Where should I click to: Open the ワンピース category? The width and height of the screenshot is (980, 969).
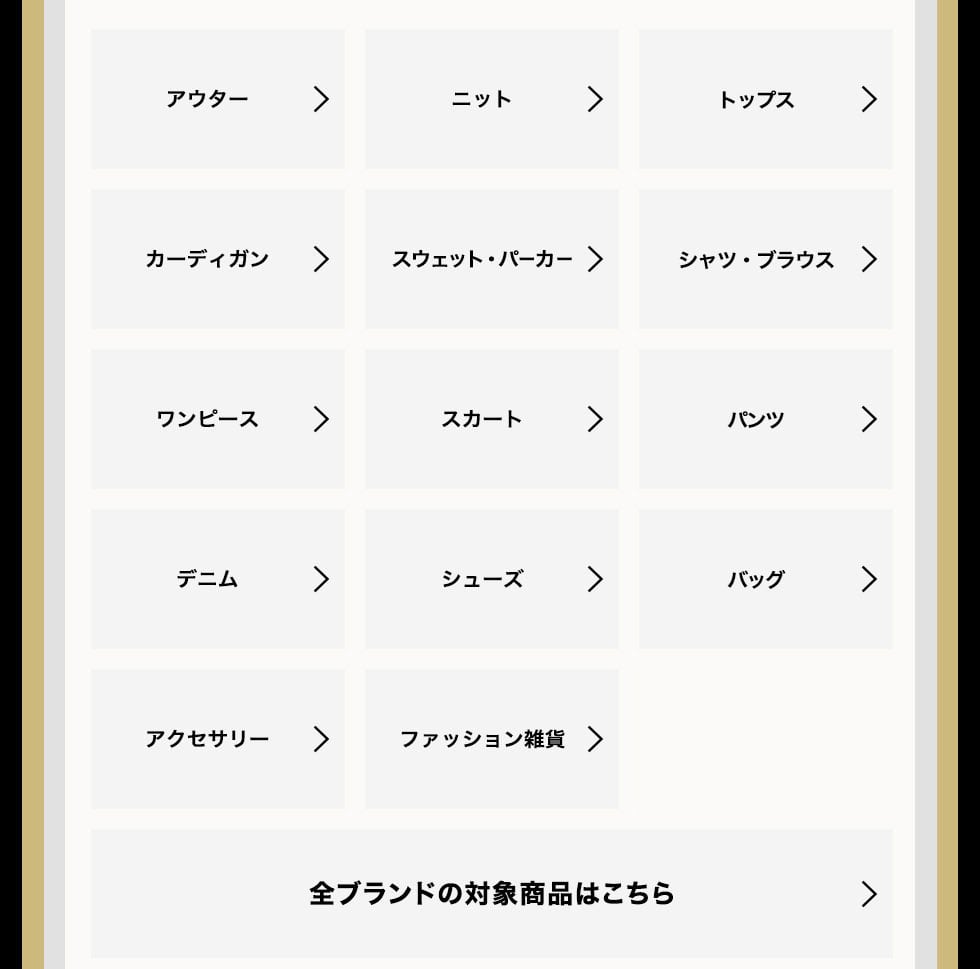(x=218, y=419)
